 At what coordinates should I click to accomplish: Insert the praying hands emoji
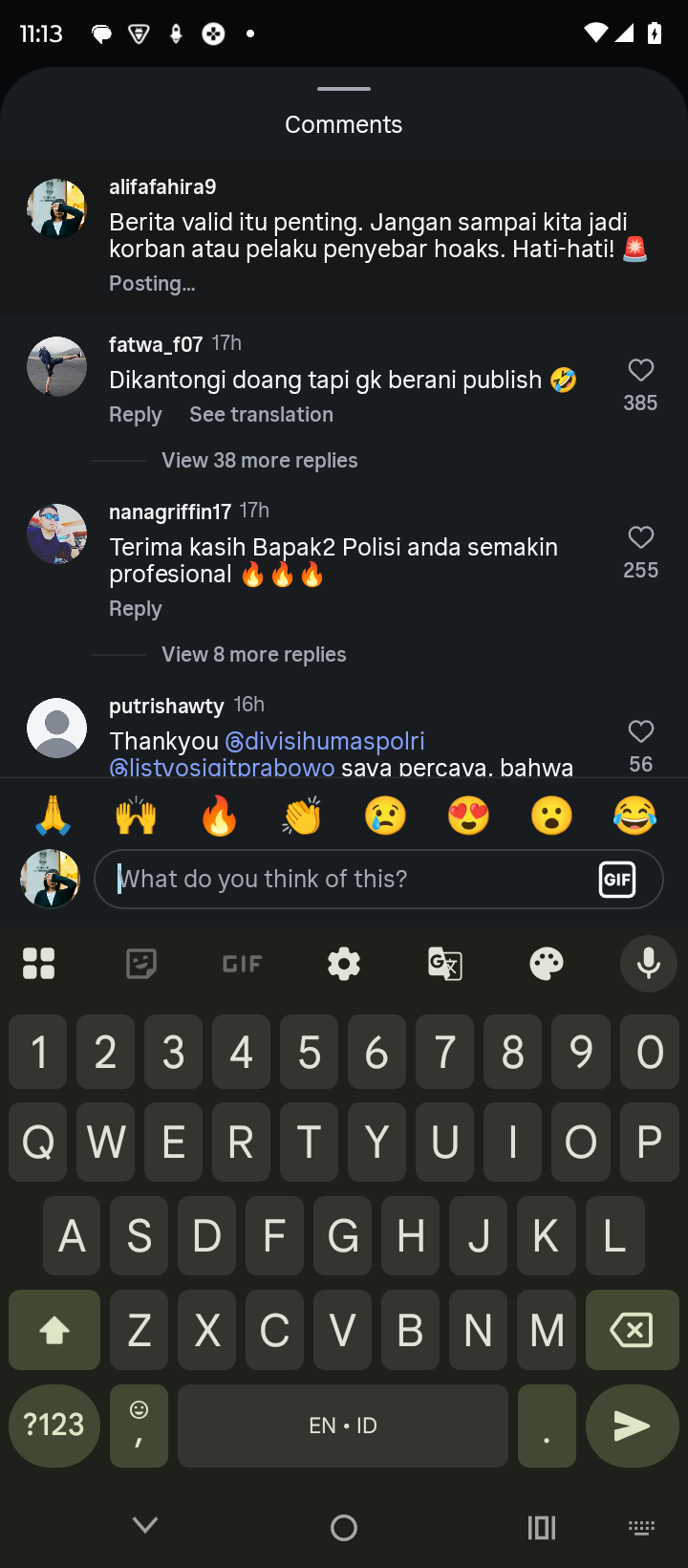pyautogui.click(x=54, y=816)
